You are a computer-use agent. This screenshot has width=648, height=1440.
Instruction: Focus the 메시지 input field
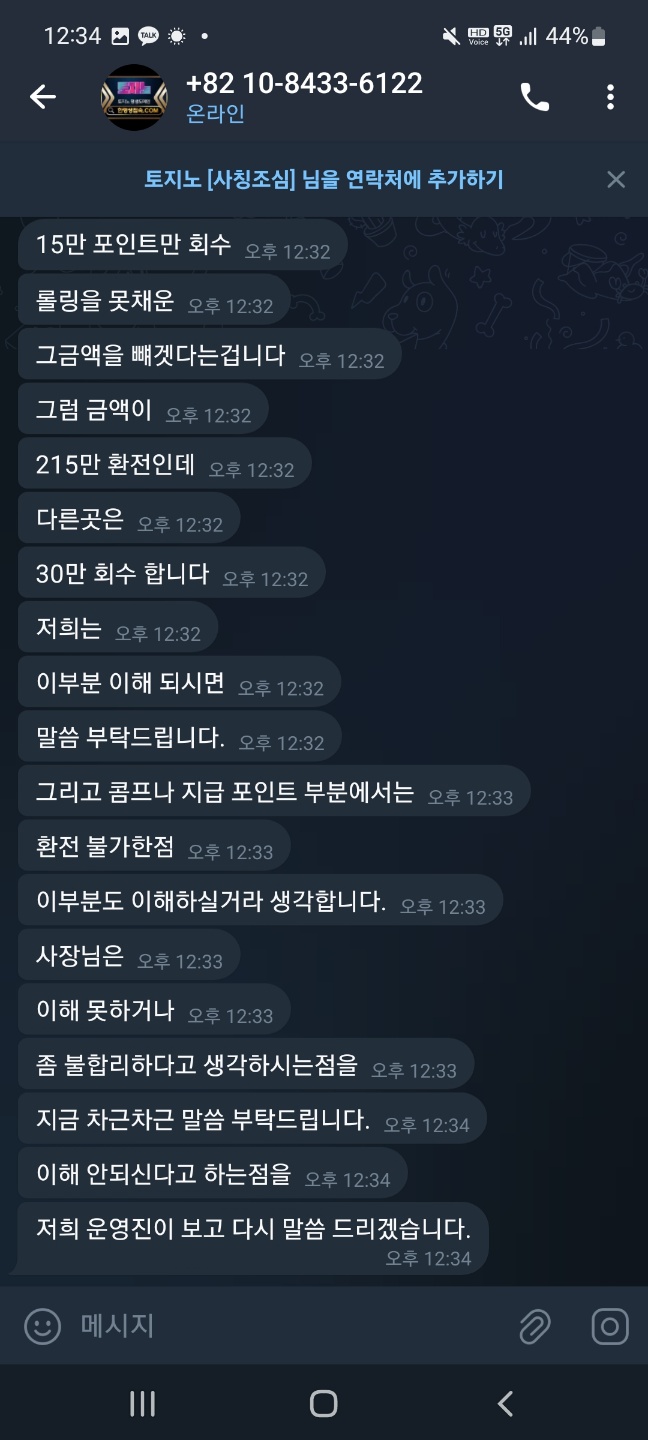point(280,1327)
